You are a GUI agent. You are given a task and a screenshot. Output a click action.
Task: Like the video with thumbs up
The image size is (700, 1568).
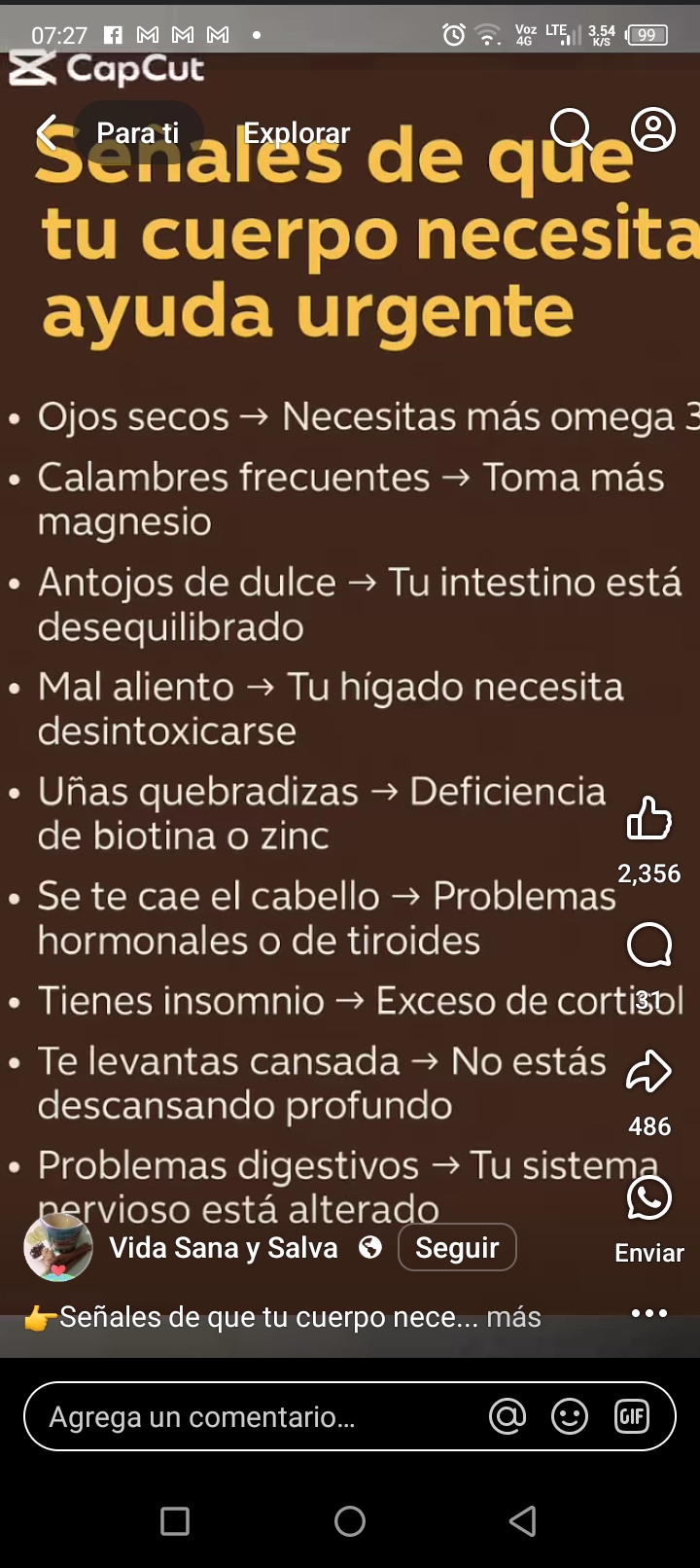(x=649, y=817)
